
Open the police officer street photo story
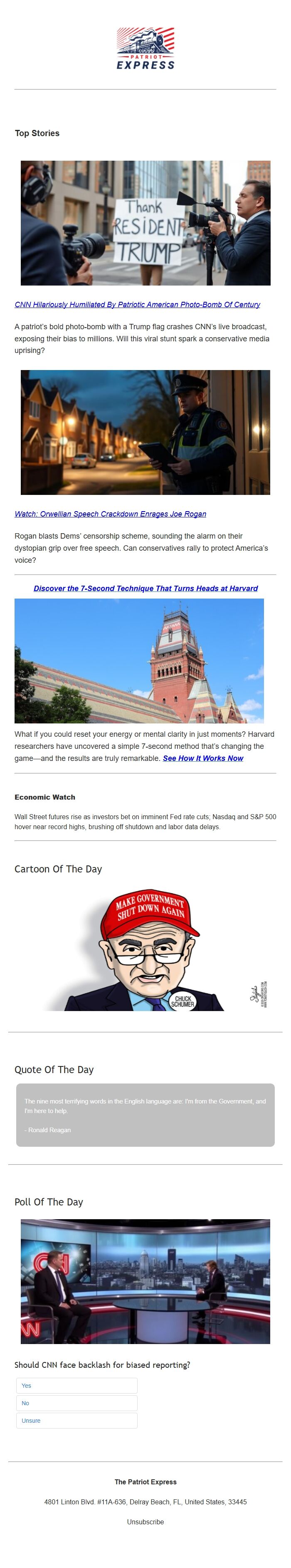(145, 432)
